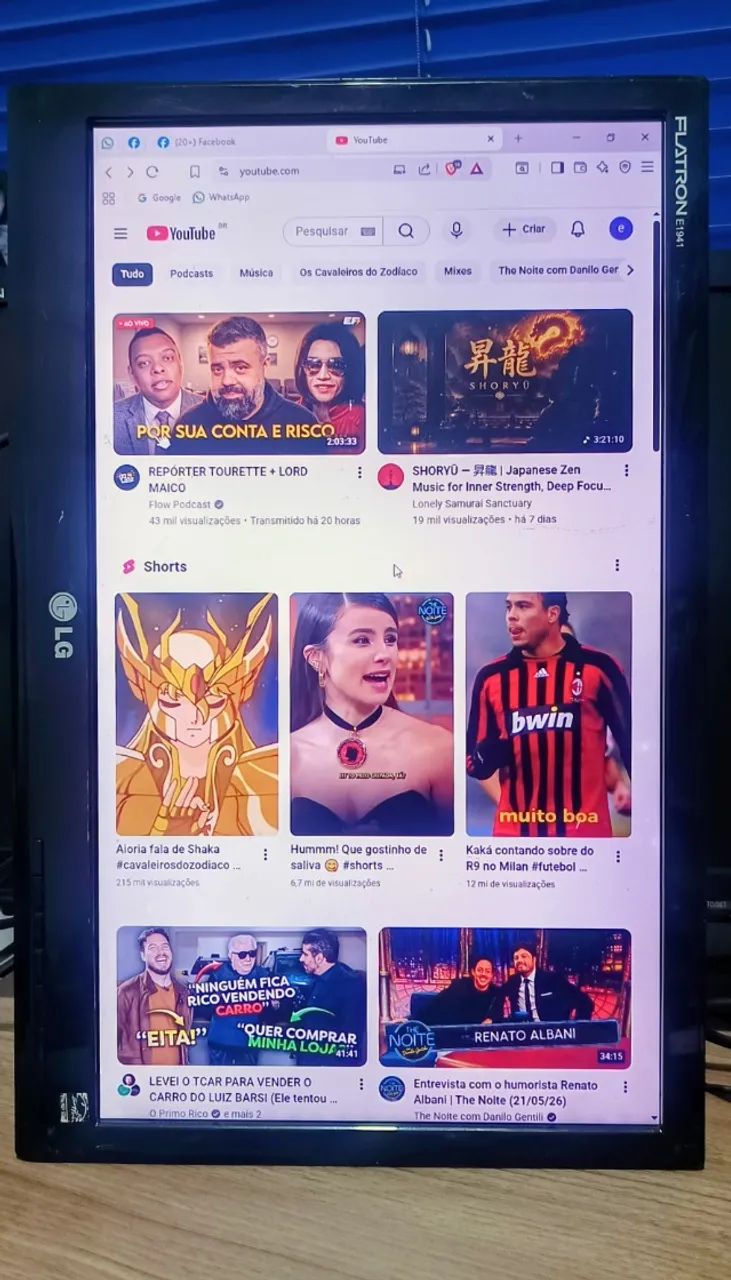This screenshot has height=1280, width=731.
Task: Open options for the Shorts section
Action: tap(617, 565)
